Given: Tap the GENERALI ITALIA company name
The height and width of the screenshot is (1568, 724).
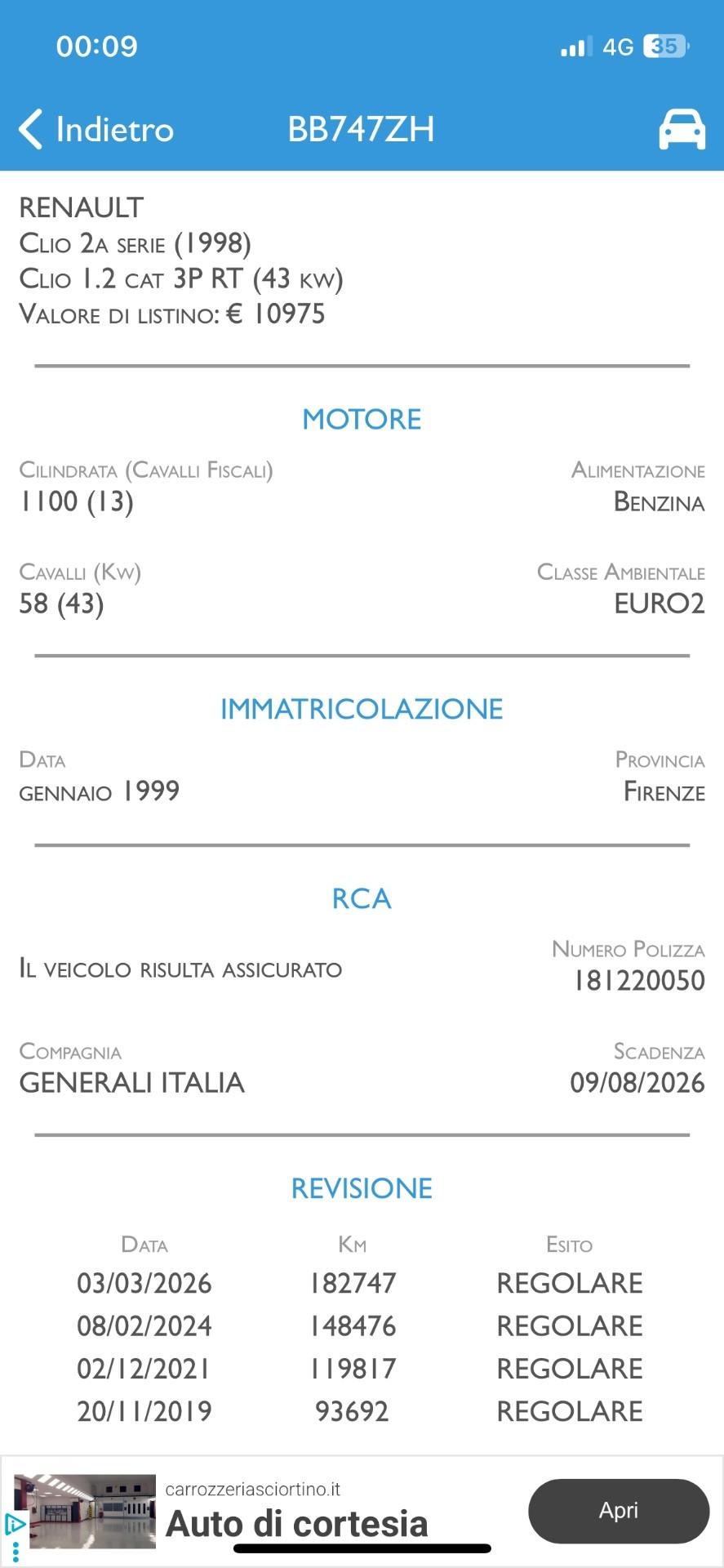Looking at the screenshot, I should coord(131,1084).
